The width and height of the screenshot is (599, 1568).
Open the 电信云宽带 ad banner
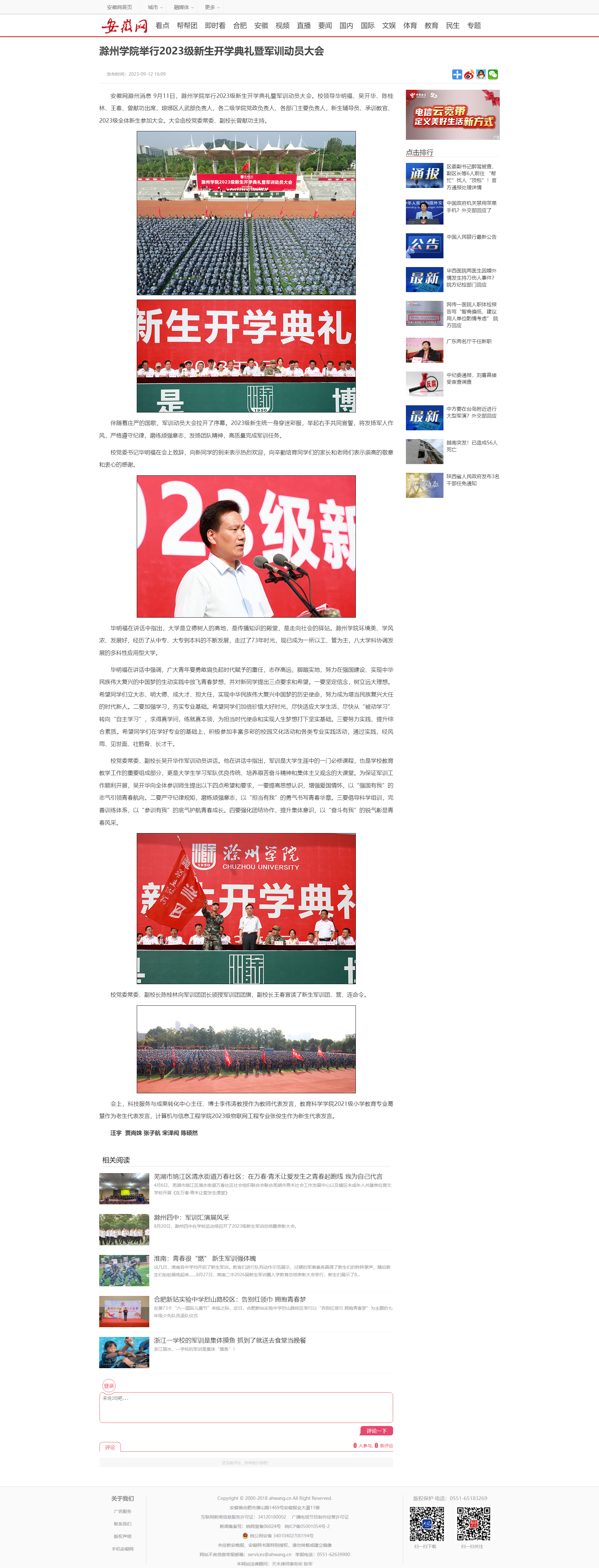(452, 115)
